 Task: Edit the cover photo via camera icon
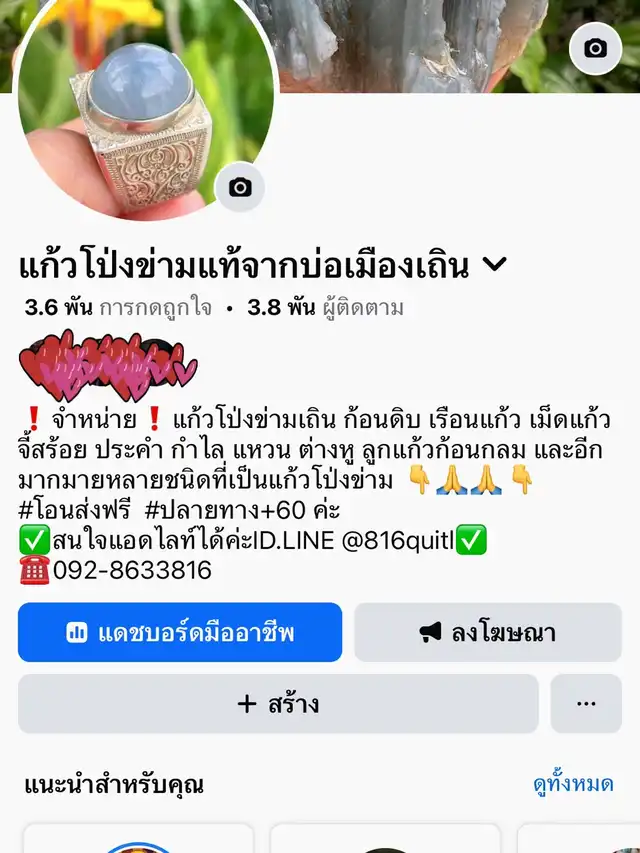point(596,48)
